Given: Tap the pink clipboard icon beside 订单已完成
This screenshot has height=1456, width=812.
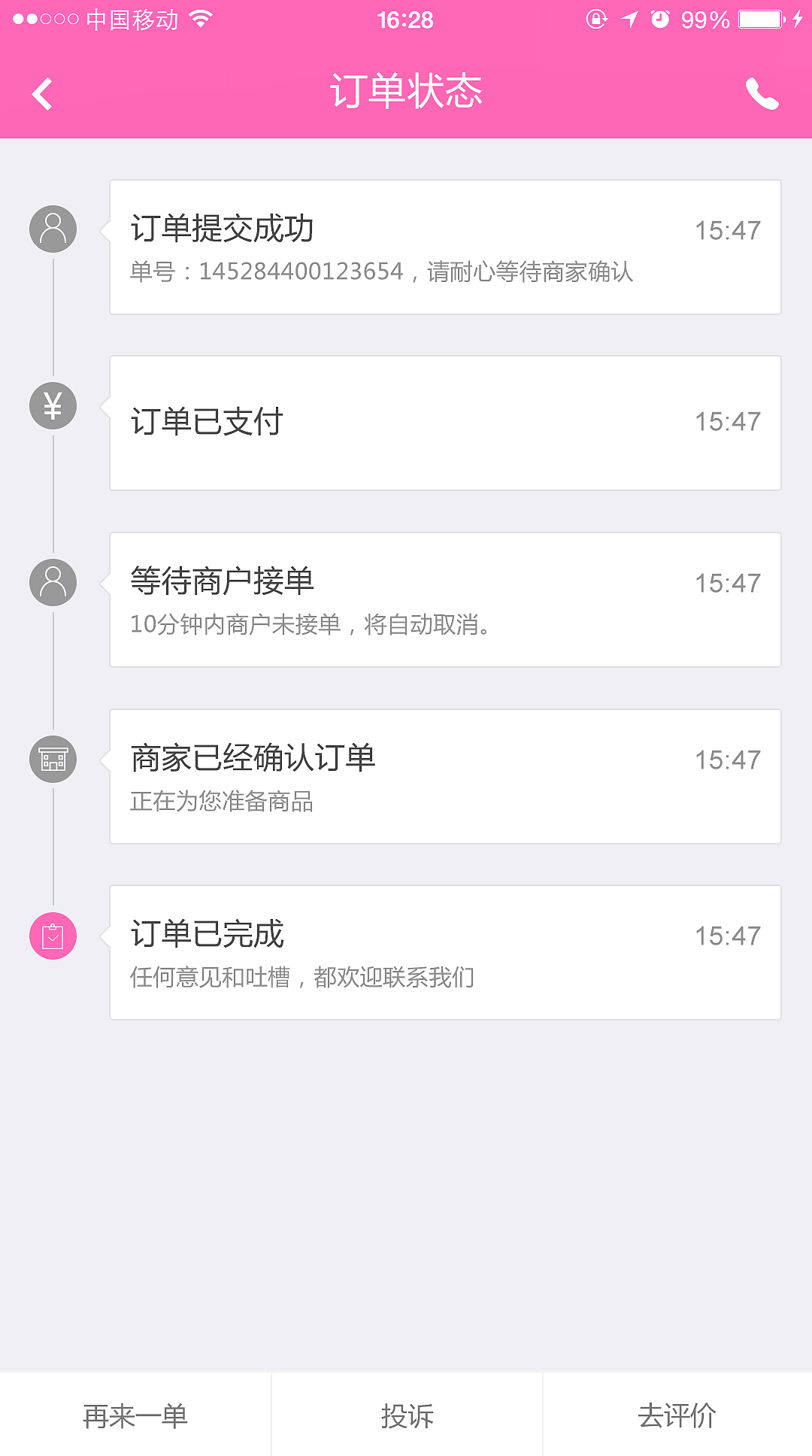Looking at the screenshot, I should coord(52,935).
